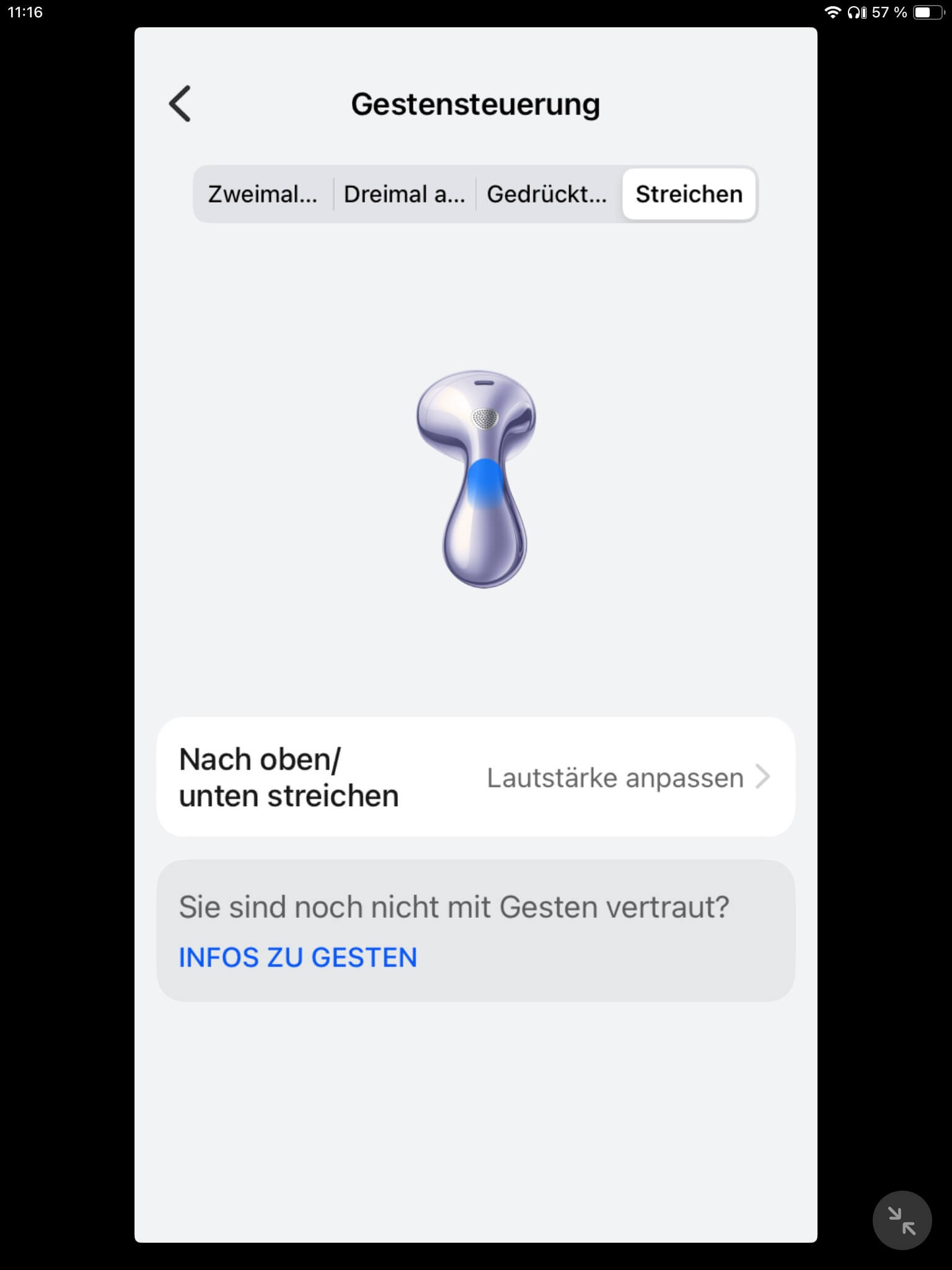Go back from Gestensteuerung
Screen dimensions: 952x1270
180,104
